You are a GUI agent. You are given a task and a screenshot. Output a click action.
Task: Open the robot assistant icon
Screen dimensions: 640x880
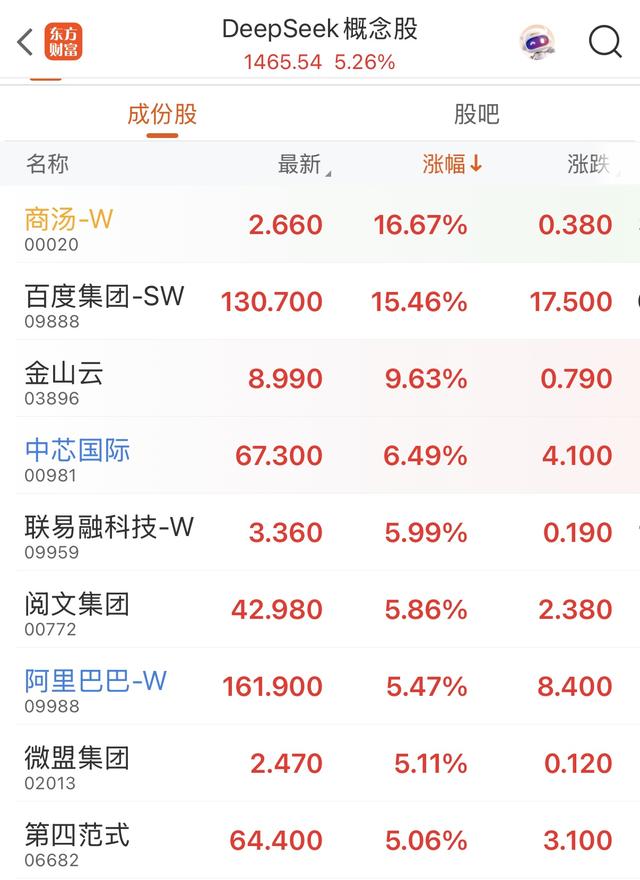538,42
